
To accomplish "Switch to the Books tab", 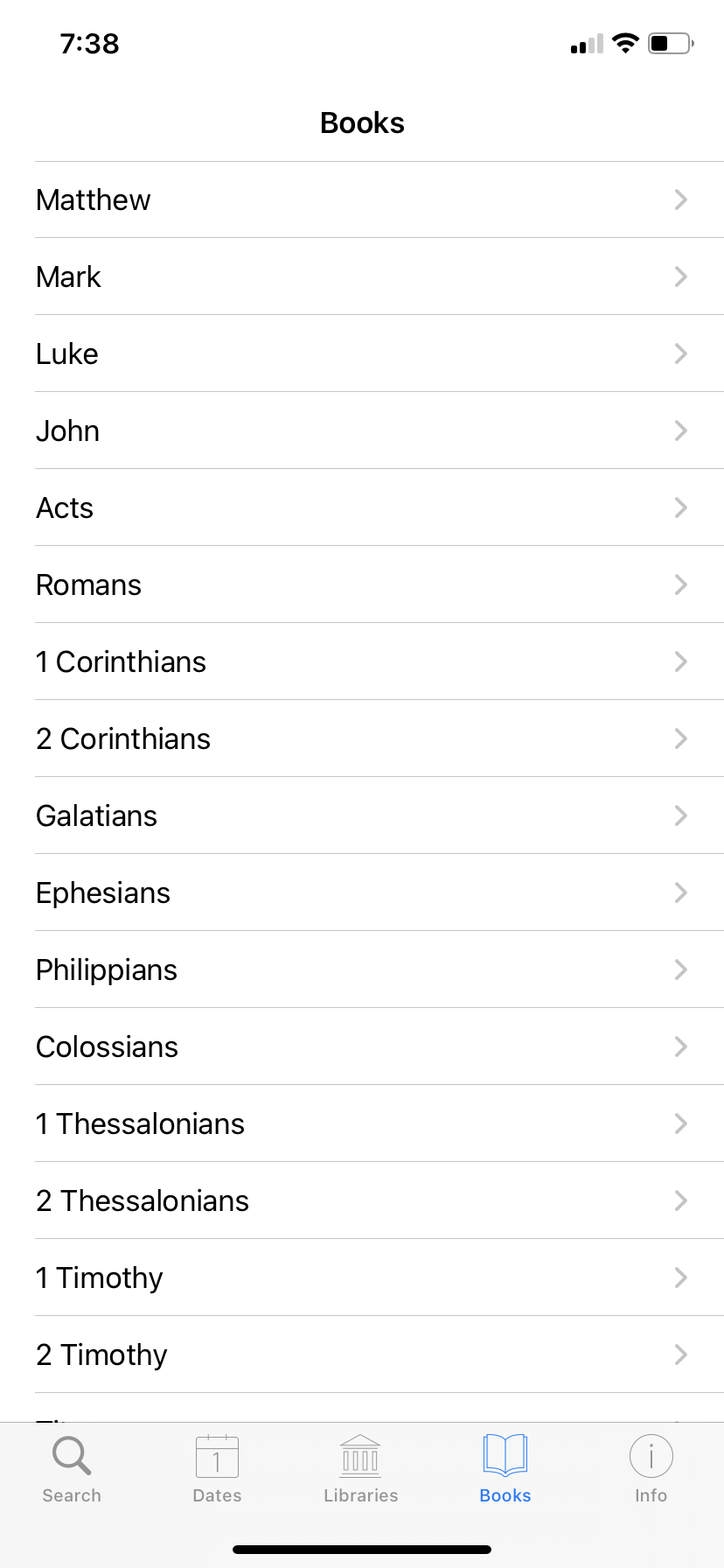I will point(505,1470).
